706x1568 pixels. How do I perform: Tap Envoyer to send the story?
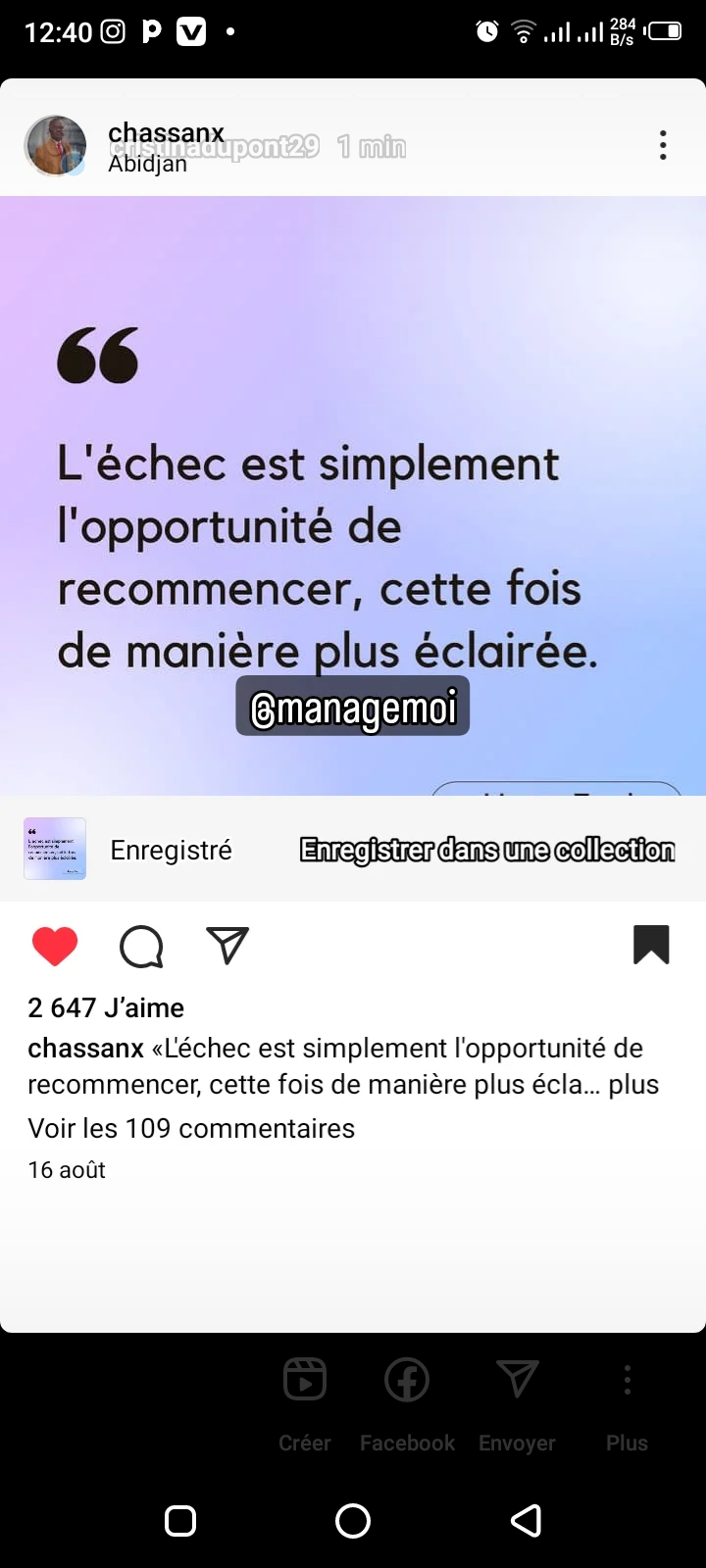tap(517, 1403)
